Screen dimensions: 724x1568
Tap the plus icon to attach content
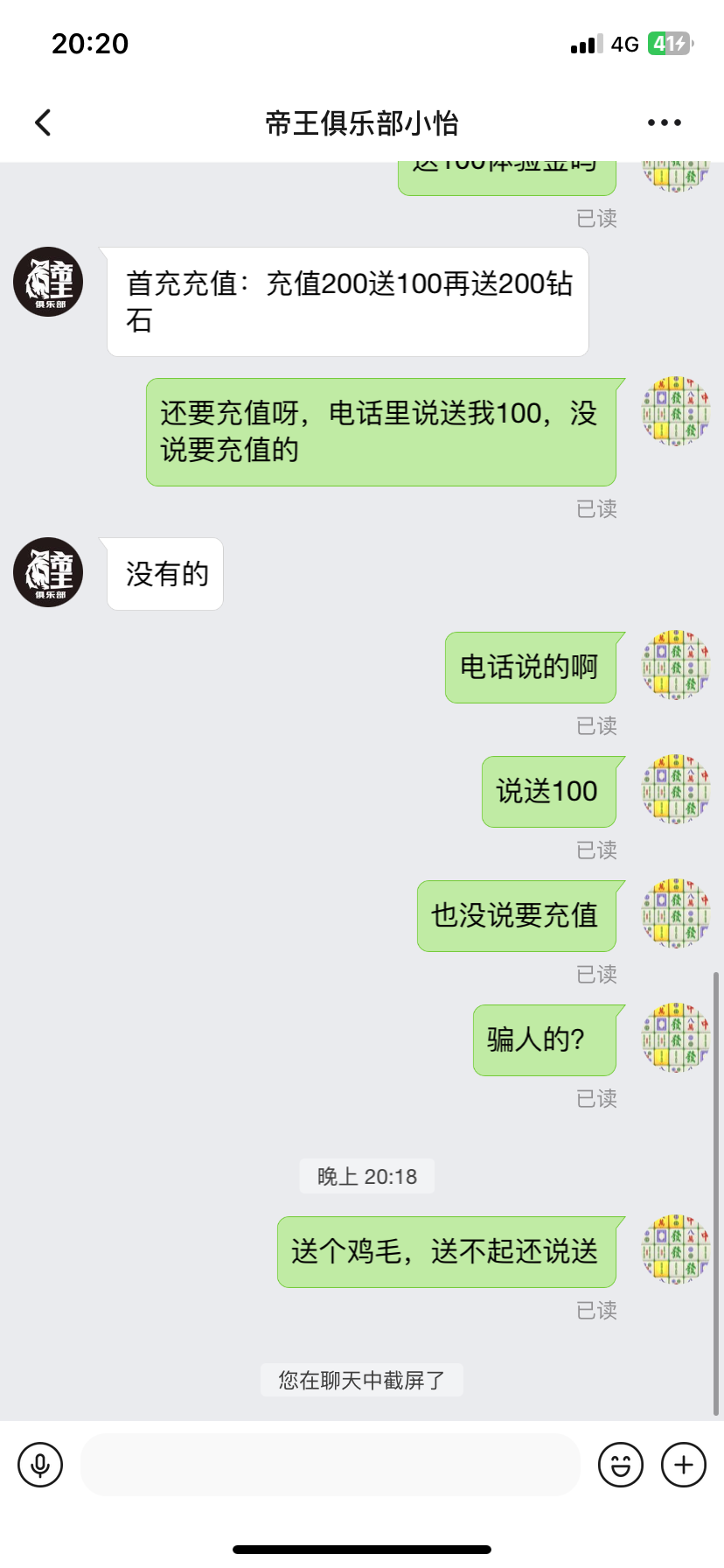click(684, 1464)
